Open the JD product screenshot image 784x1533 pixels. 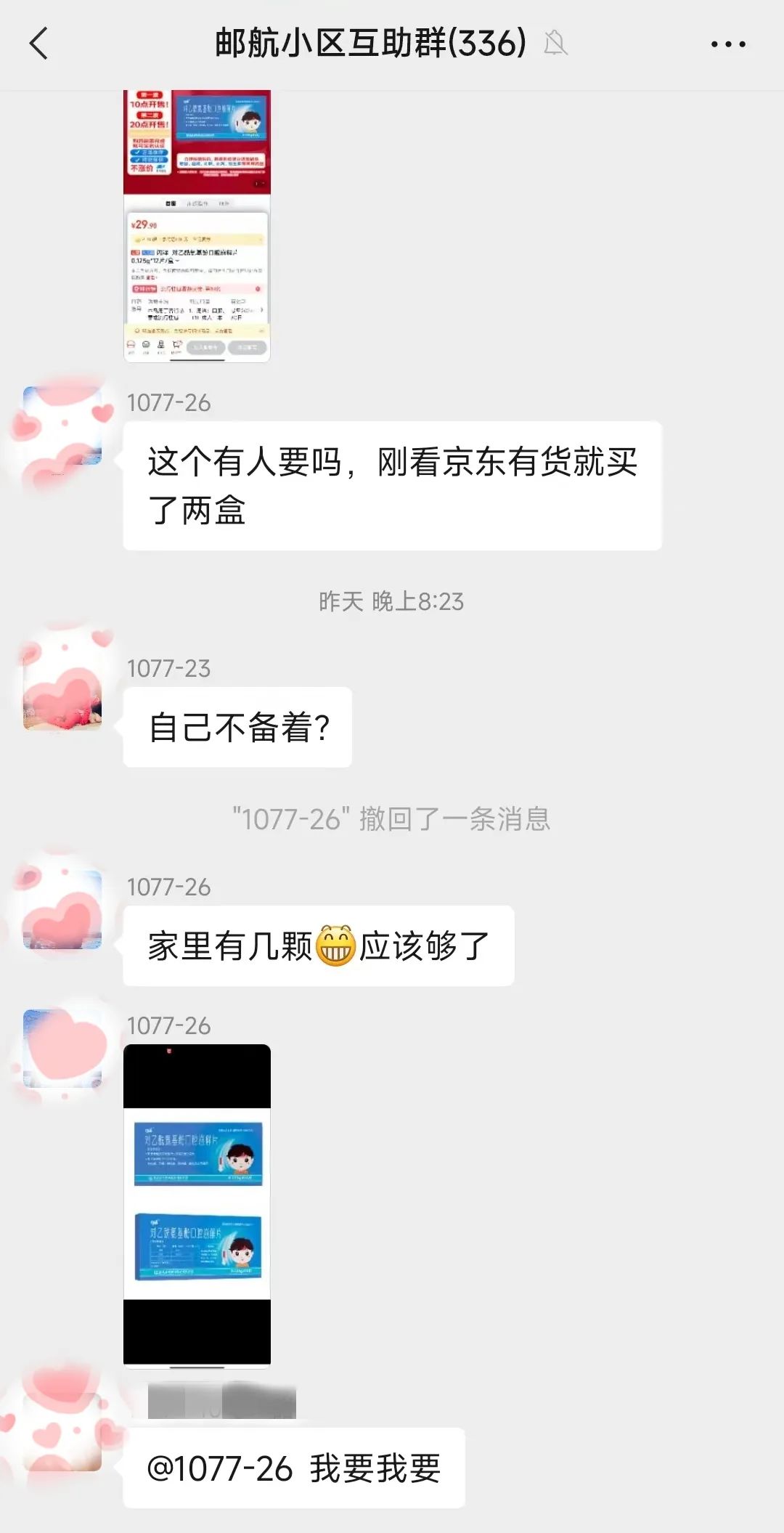click(x=197, y=225)
